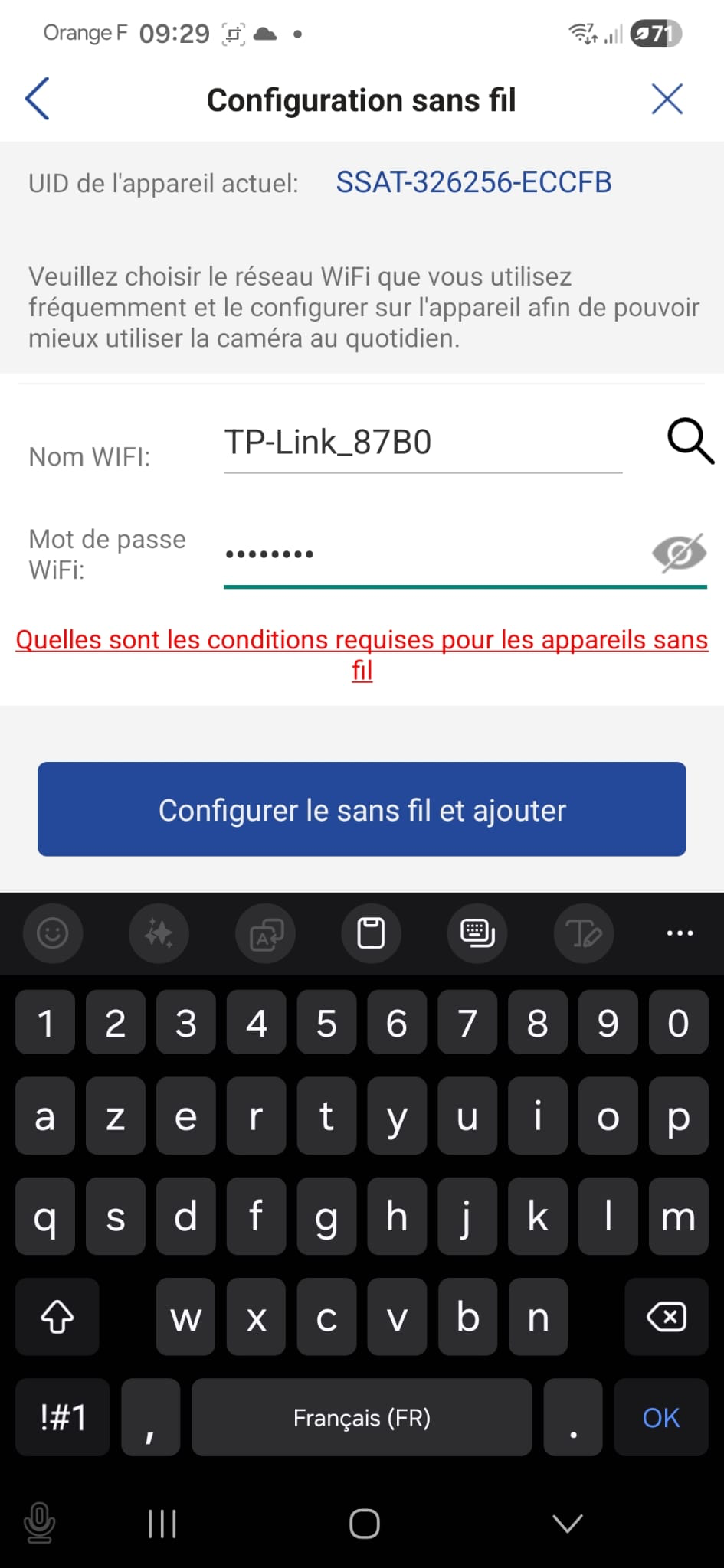Toggle Shift on the keyboard
This screenshot has width=724, height=1568.
click(57, 1317)
